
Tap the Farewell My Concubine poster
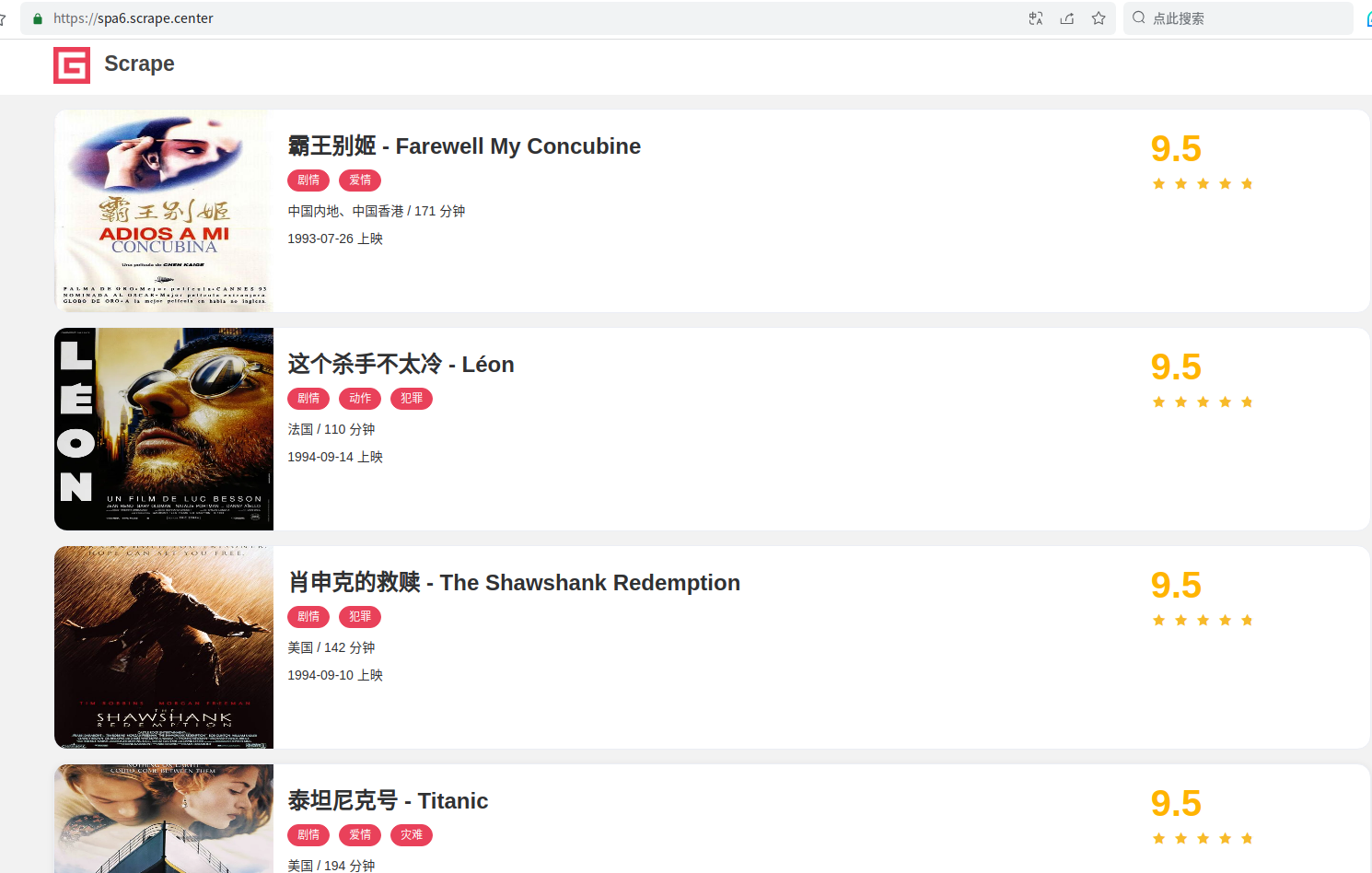click(164, 211)
